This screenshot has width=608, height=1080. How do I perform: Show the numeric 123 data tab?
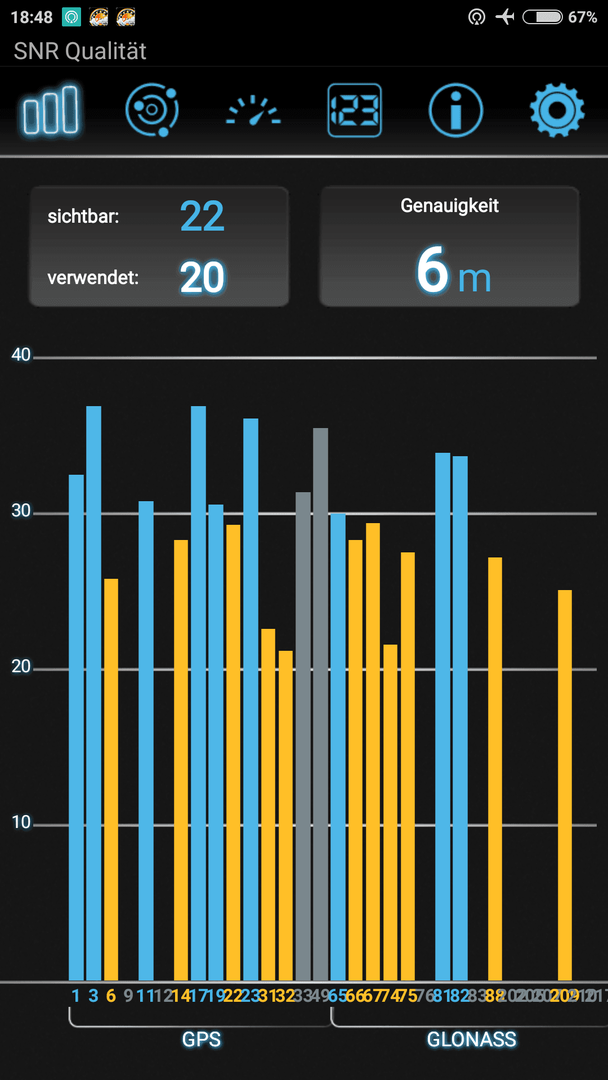pos(355,110)
